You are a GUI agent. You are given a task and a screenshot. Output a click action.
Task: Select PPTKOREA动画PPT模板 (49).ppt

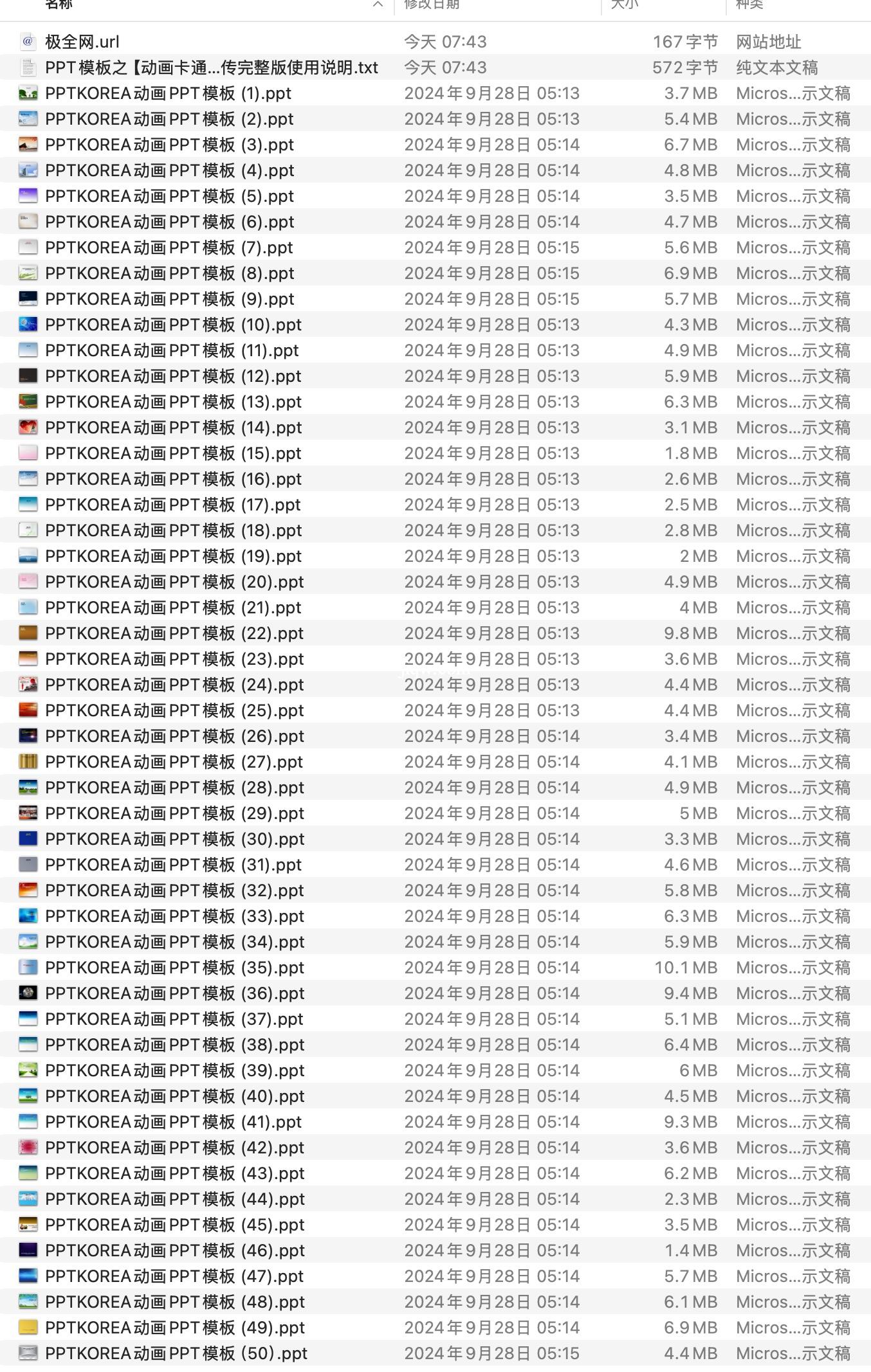point(435,1328)
